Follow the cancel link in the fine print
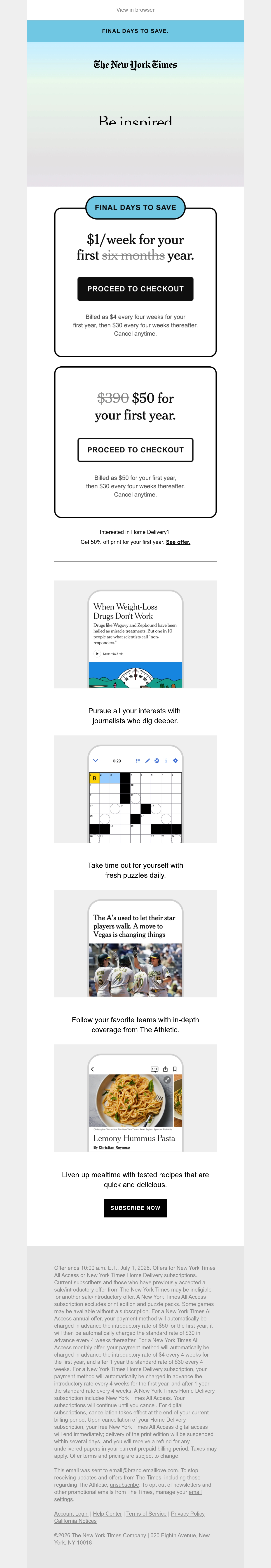 click(x=148, y=1405)
